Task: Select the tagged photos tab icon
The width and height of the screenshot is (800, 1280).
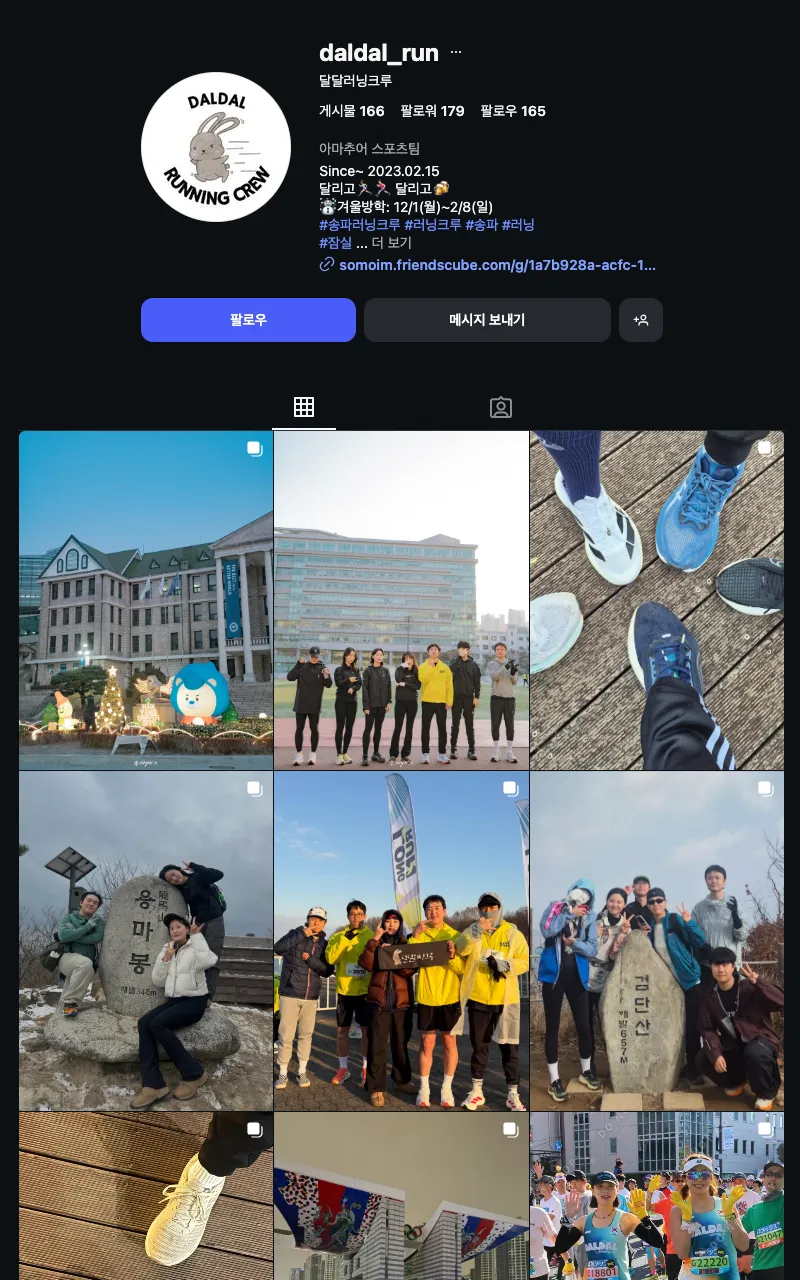Action: 501,407
